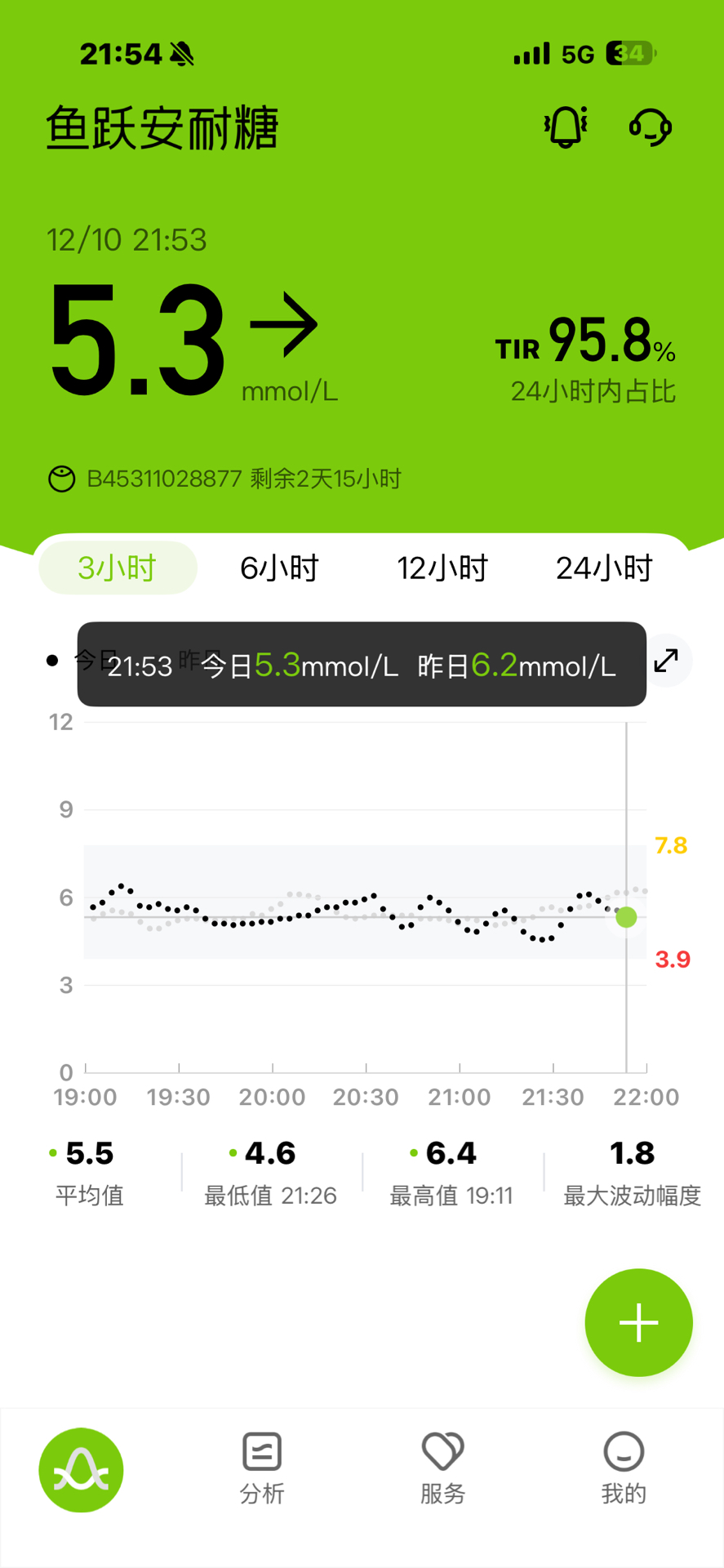
Task: Switch to the 我的 tab
Action: (x=624, y=1468)
